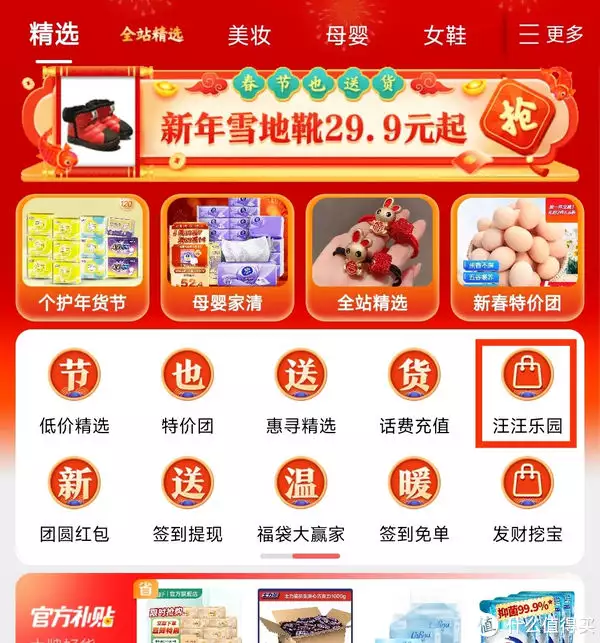
Task: Open the 全站精选 top tab
Action: 151,34
